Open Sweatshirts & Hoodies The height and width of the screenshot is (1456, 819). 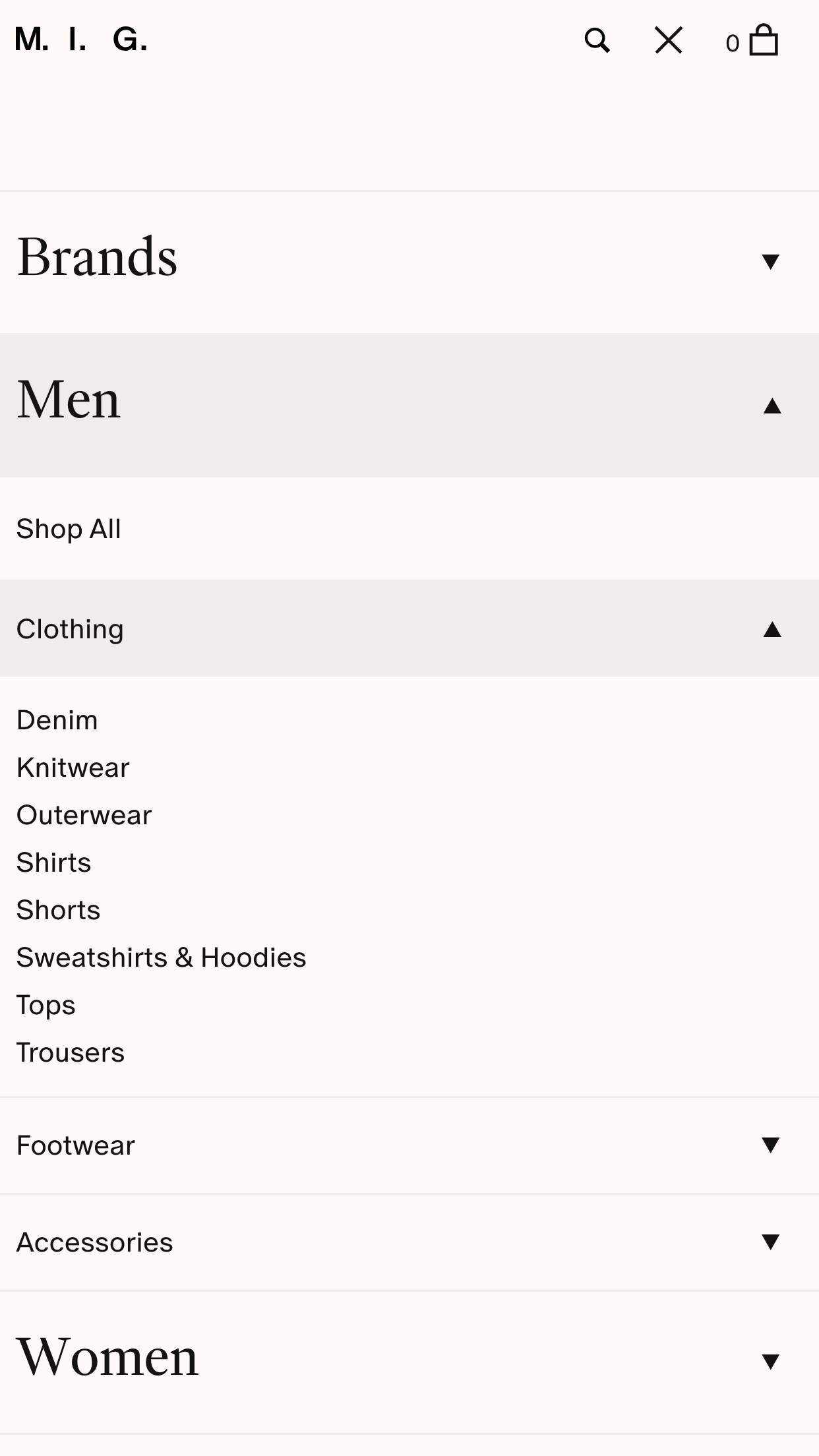162,957
